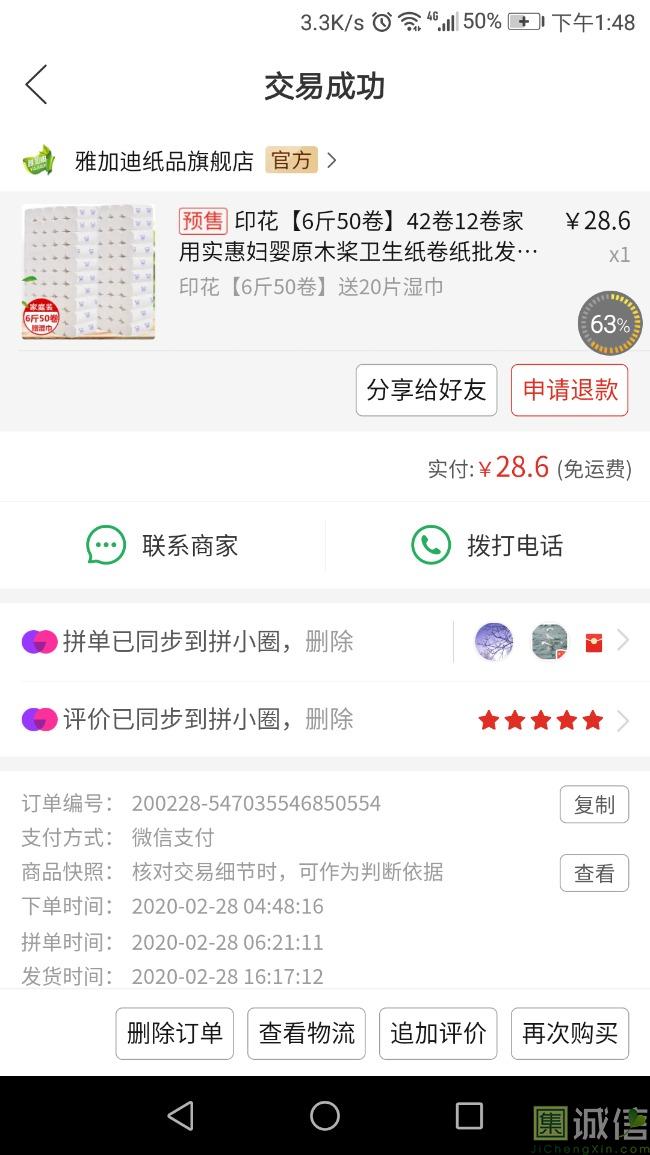The height and width of the screenshot is (1155, 650).
Task: Tap the system home button
Action: (x=325, y=1116)
